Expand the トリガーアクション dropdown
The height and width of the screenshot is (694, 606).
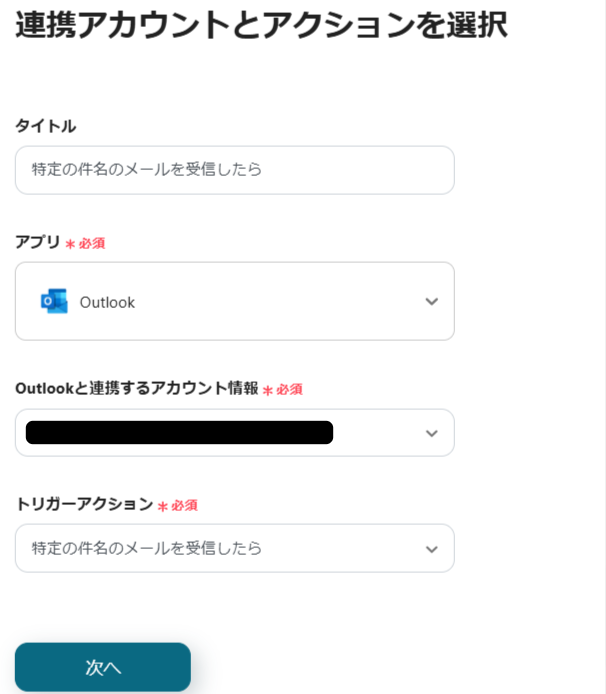click(x=234, y=548)
